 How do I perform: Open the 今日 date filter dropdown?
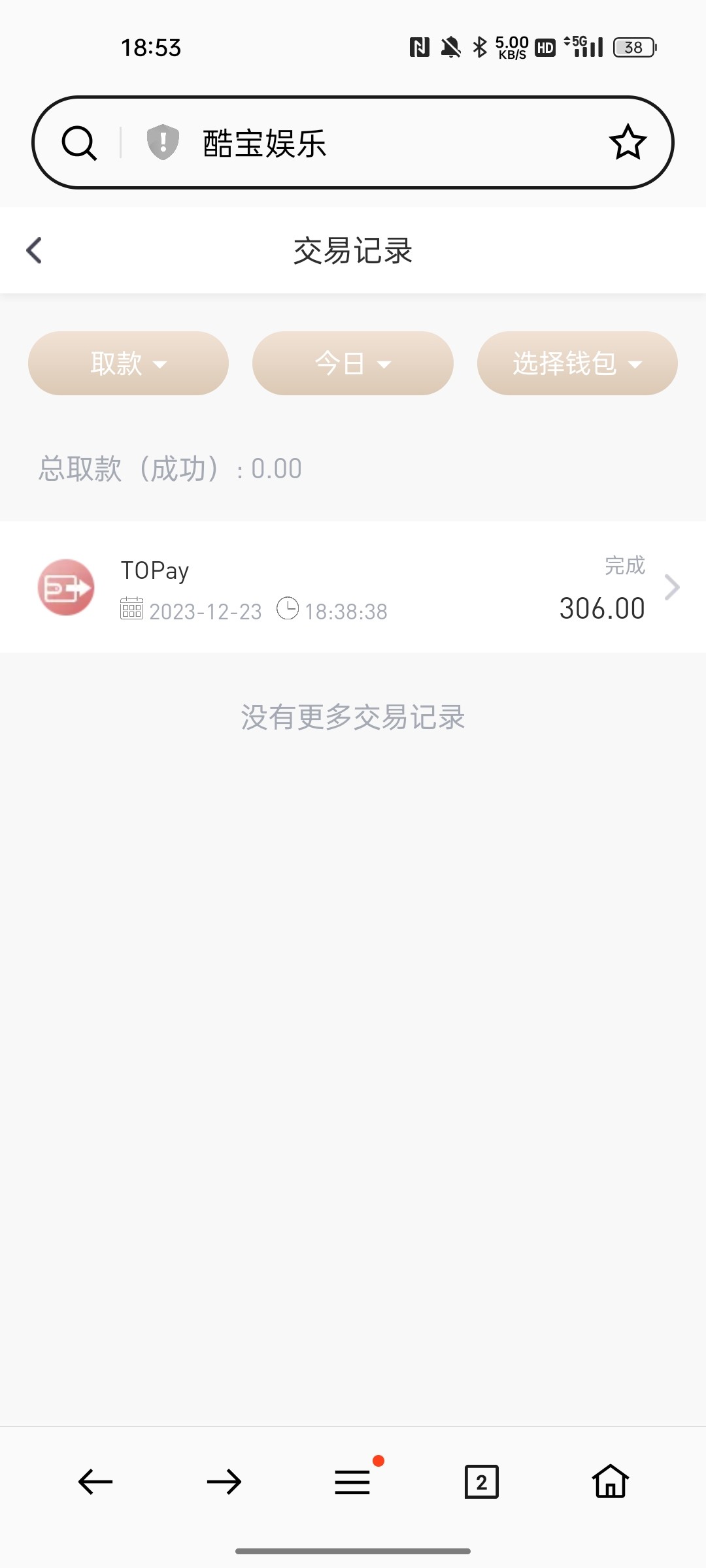352,363
